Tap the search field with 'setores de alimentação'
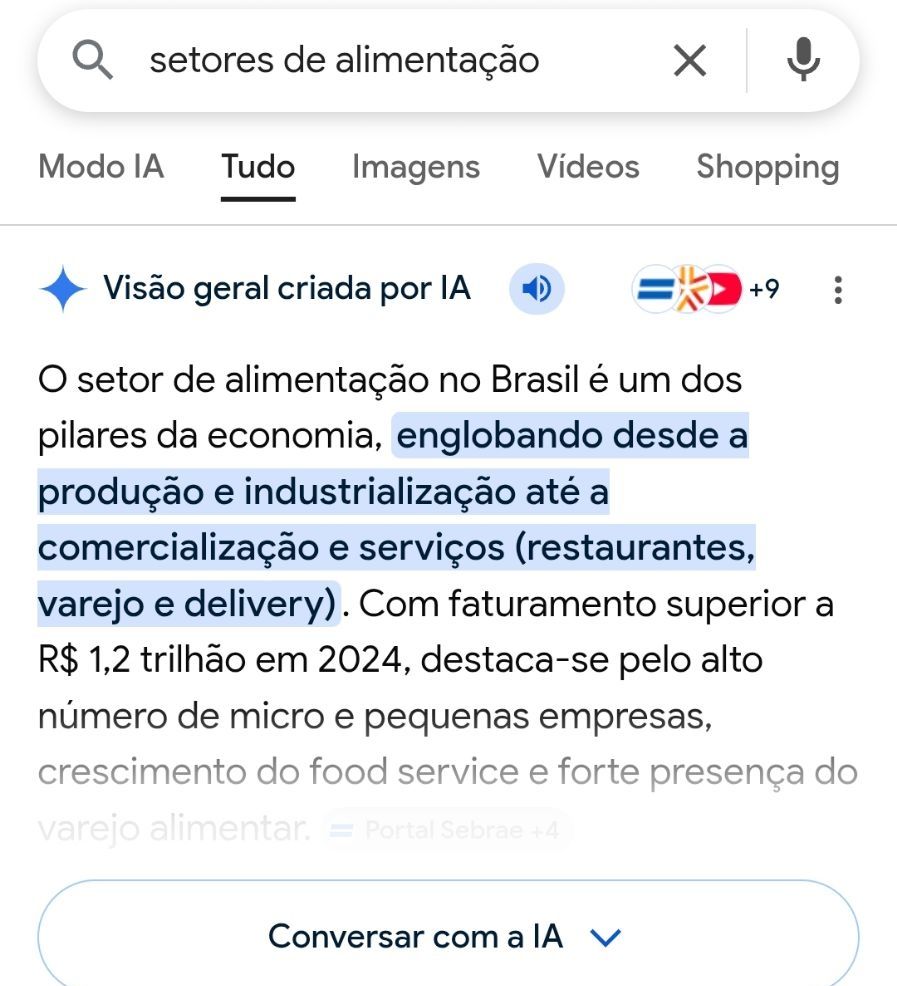The height and width of the screenshot is (986, 897). [345, 60]
